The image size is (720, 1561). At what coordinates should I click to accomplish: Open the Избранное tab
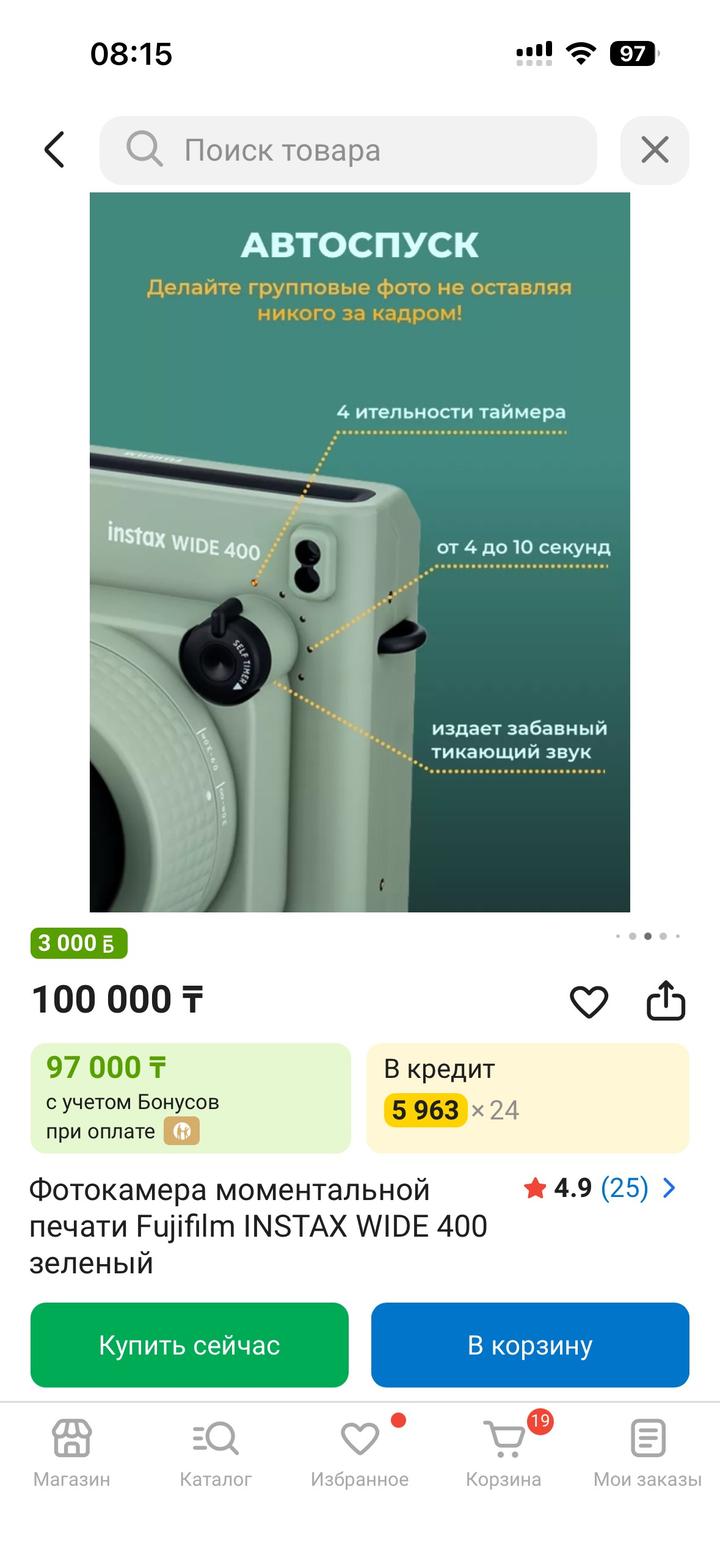[360, 1452]
